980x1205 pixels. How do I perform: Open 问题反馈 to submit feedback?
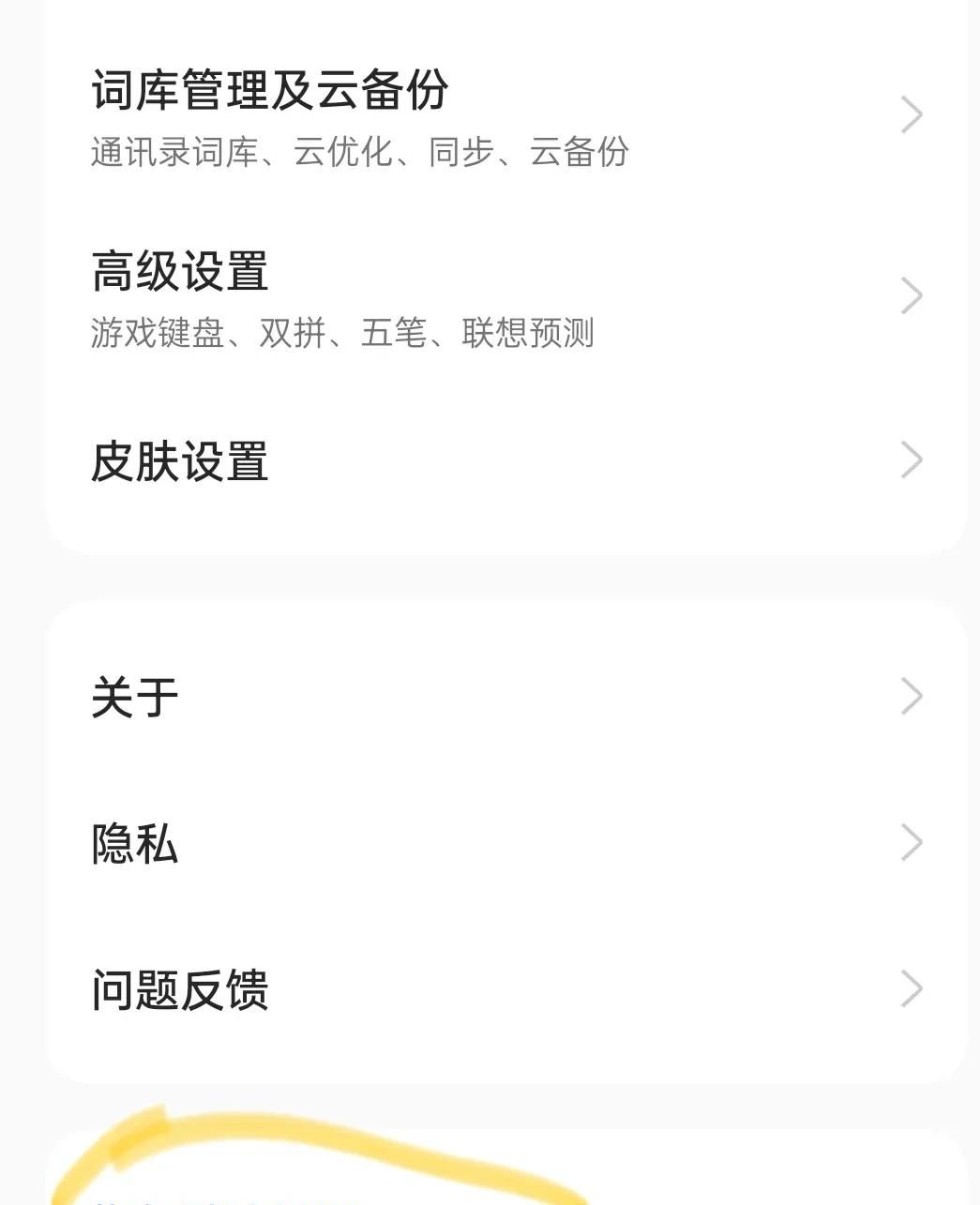[x=281, y=989]
